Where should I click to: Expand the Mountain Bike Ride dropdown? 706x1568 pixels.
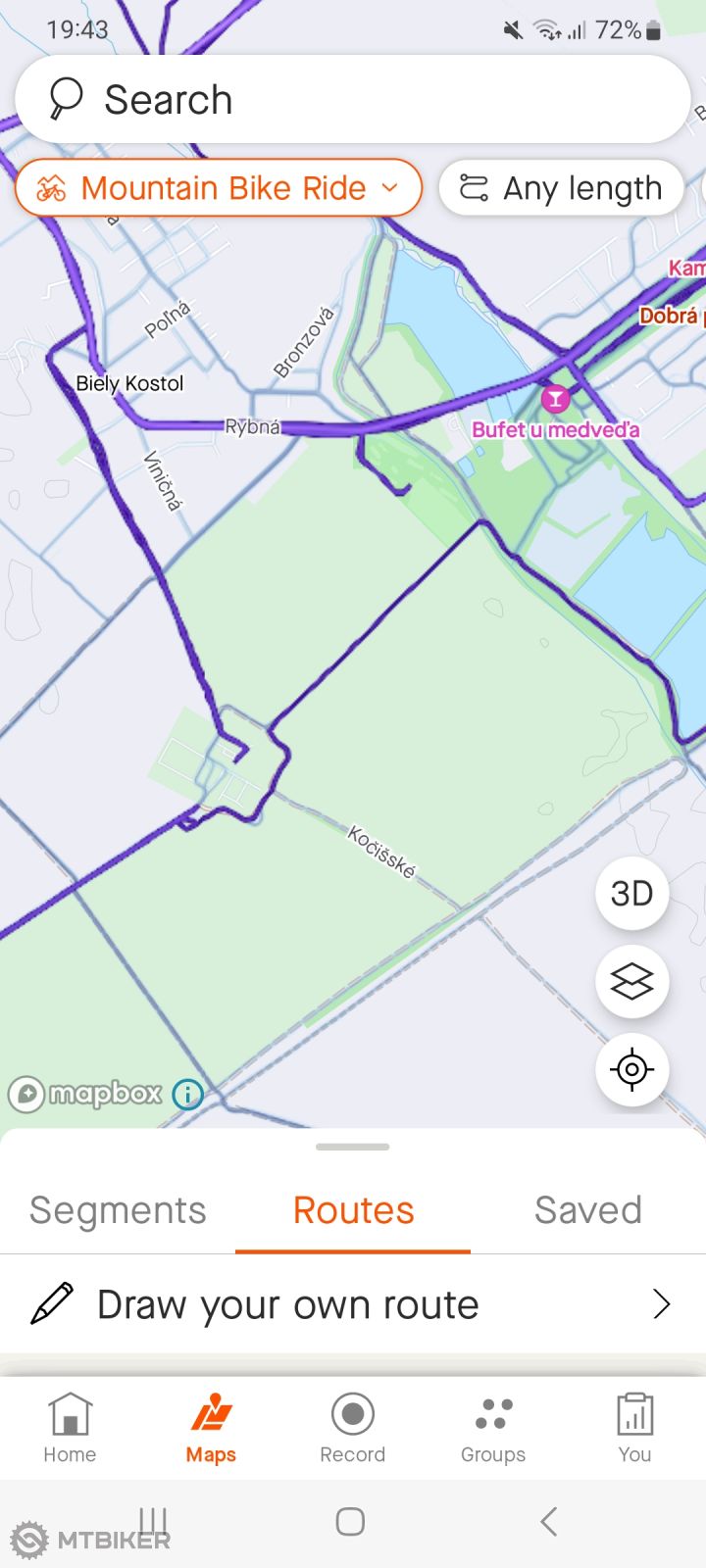click(219, 187)
